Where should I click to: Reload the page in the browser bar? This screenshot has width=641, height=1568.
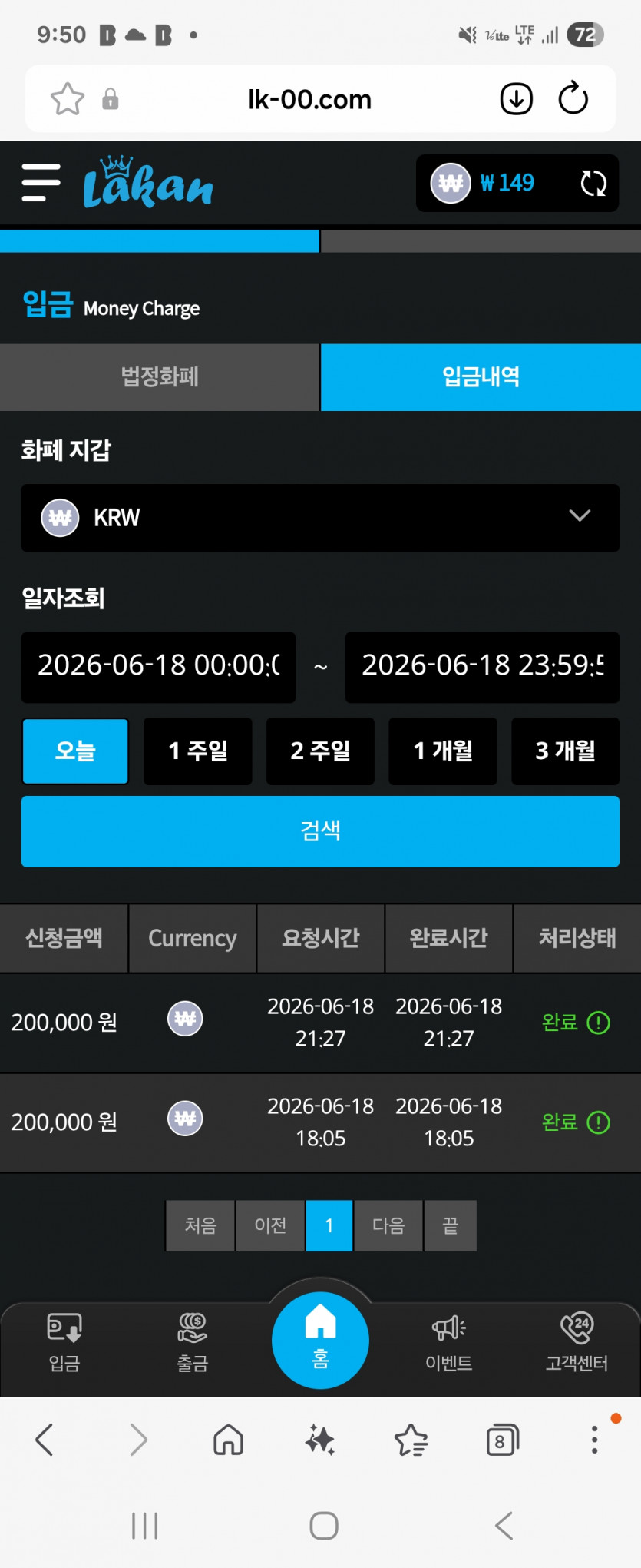[573, 98]
